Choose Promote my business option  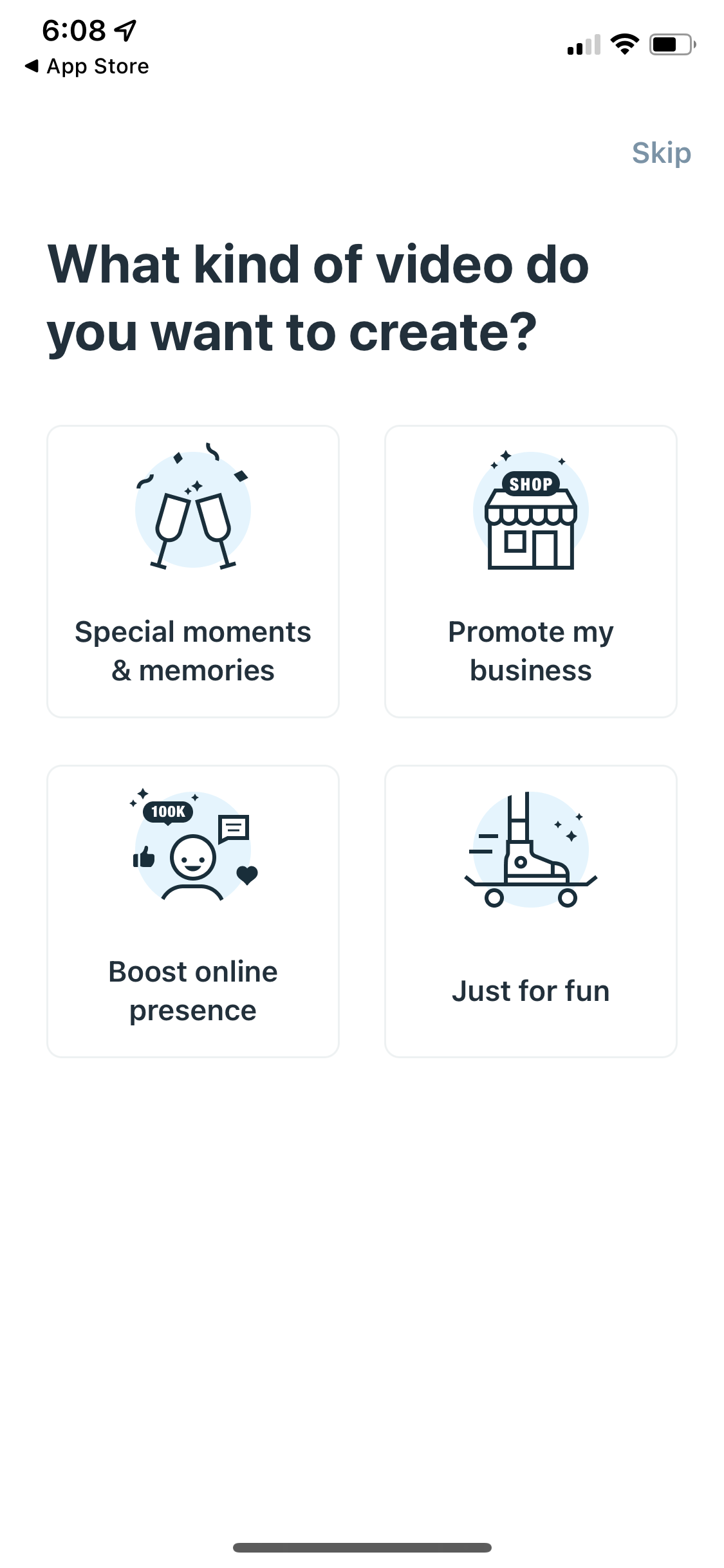[530, 571]
